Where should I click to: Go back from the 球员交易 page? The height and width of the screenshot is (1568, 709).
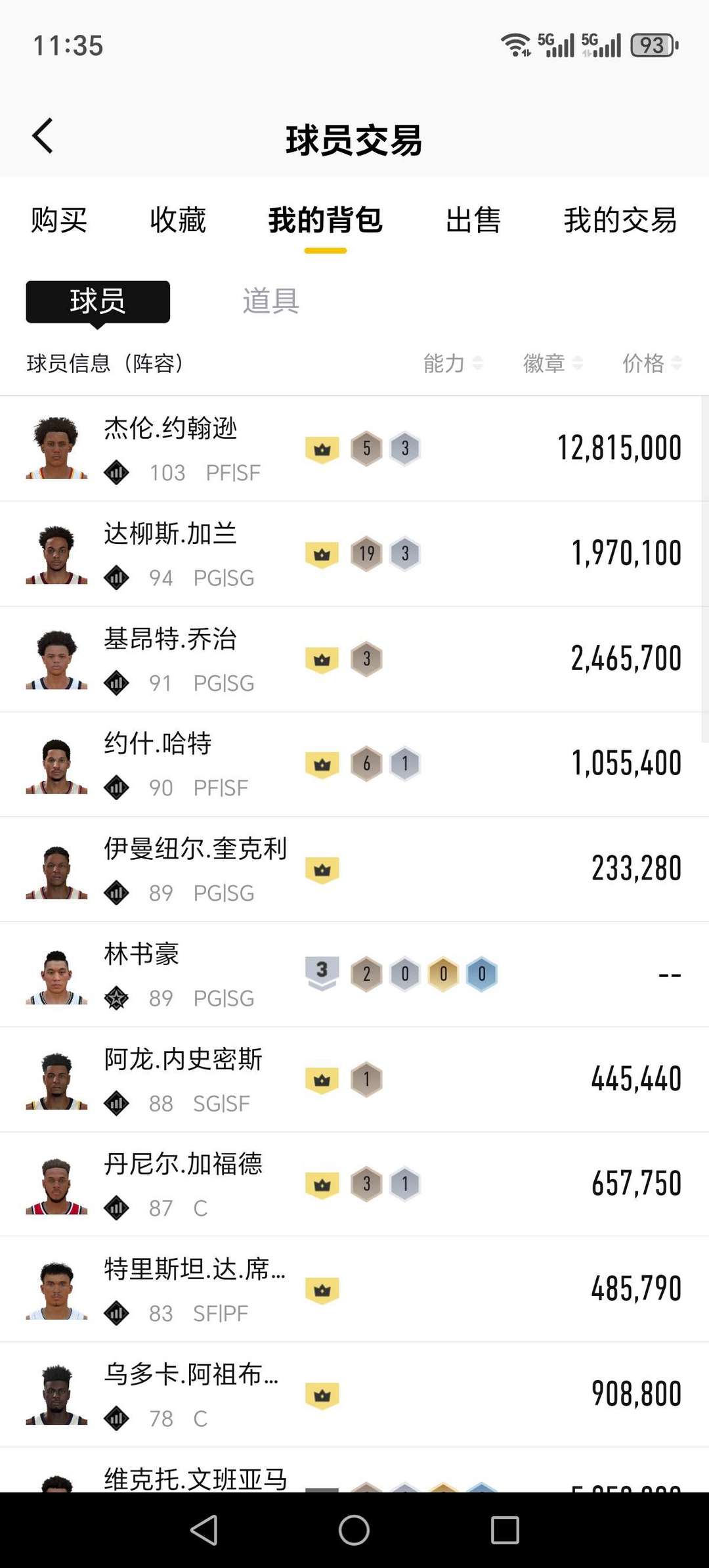43,137
